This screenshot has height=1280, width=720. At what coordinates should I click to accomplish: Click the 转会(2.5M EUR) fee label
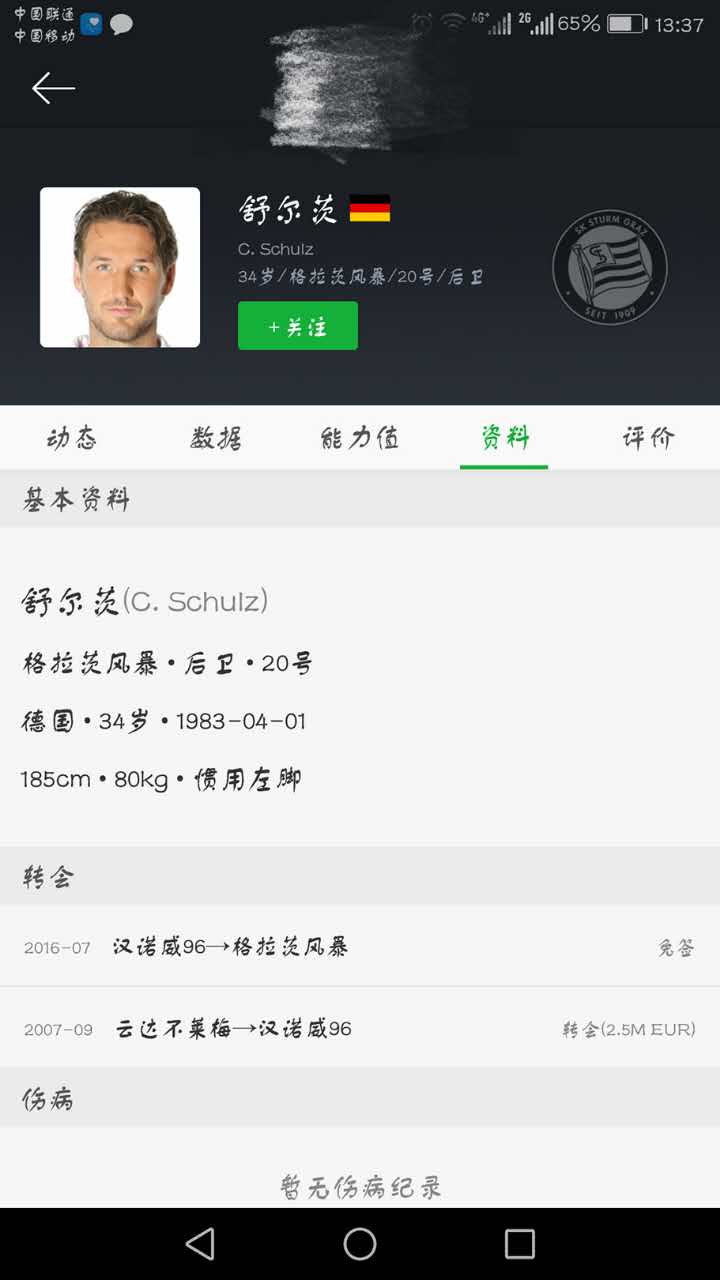tap(628, 1029)
